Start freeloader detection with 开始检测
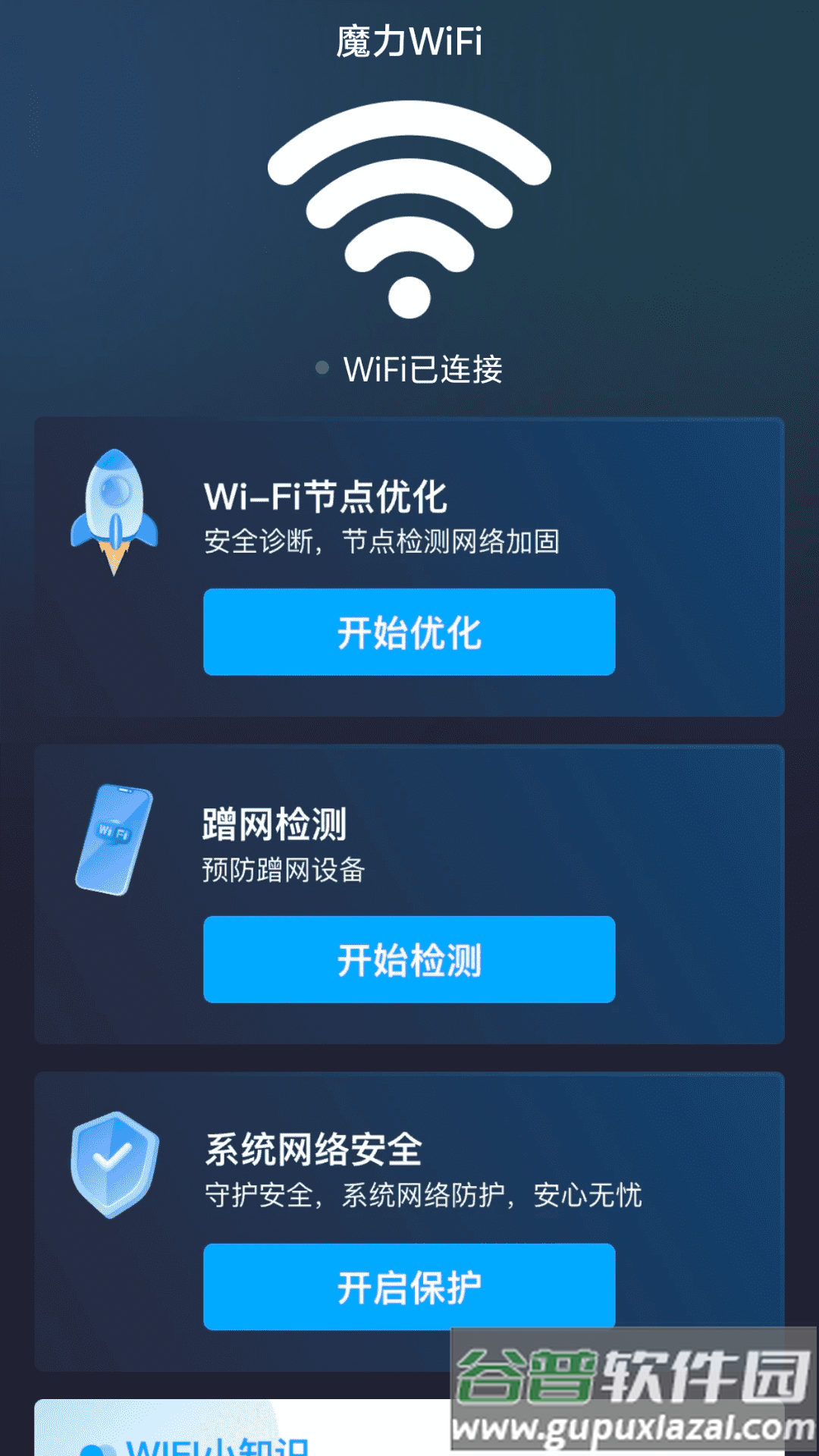The width and height of the screenshot is (819, 1456). (408, 959)
